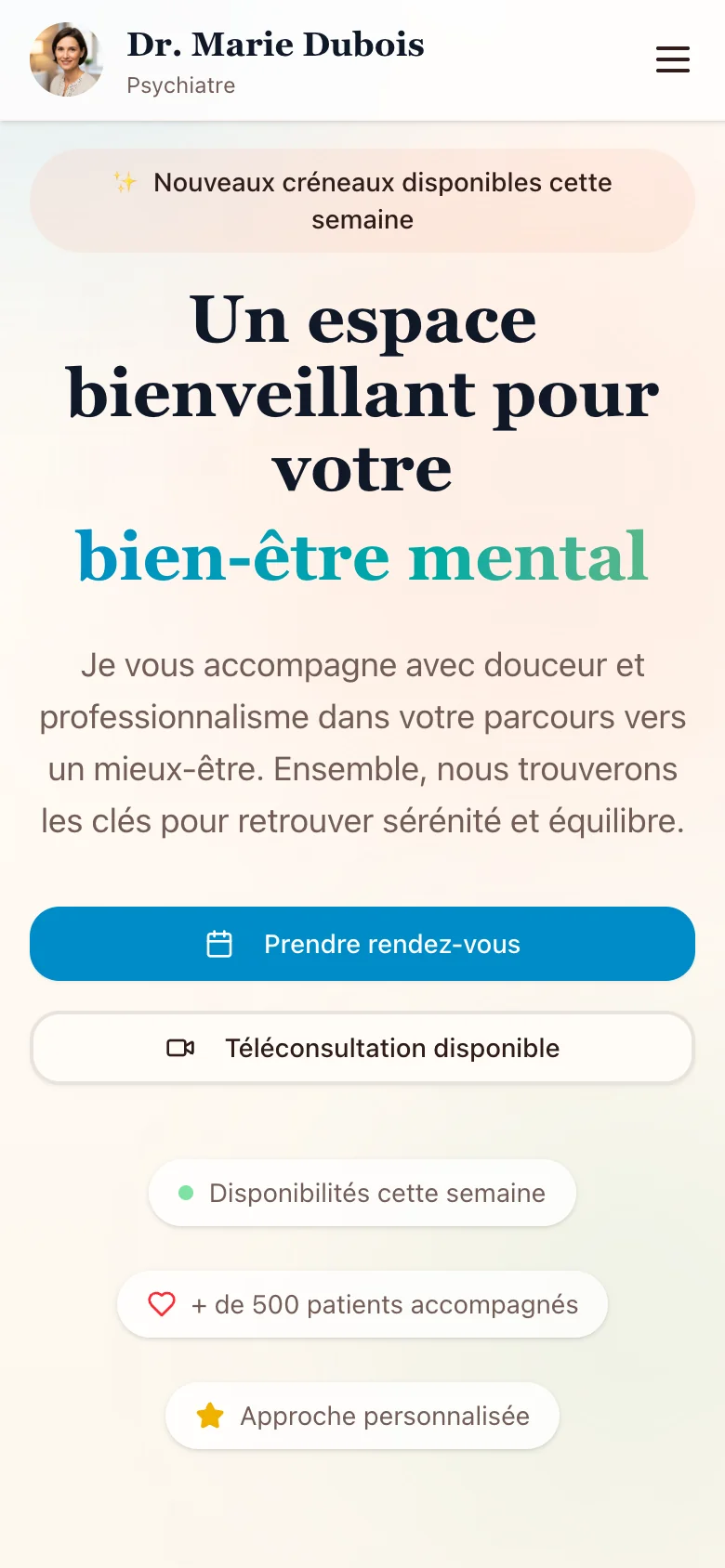Open 'Disponibilités cette semaine' pill

tap(362, 1192)
